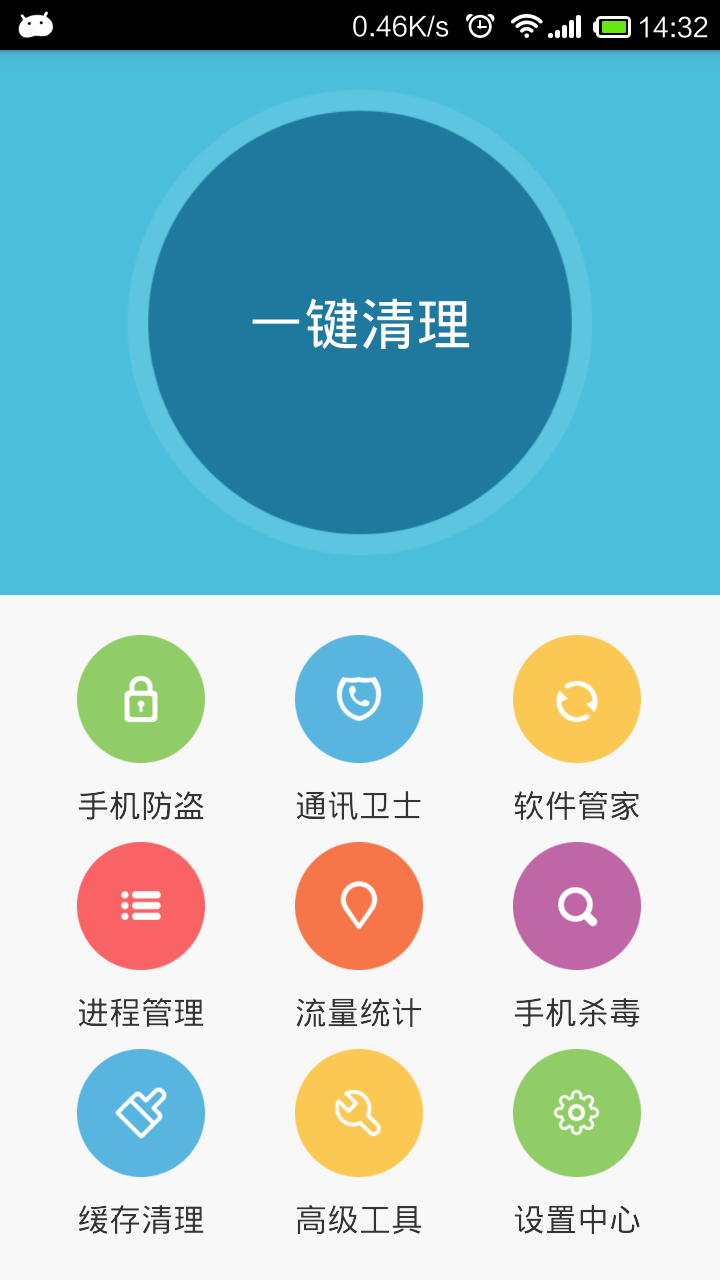The height and width of the screenshot is (1280, 720).
Task: Tap the 软件管家 text label
Action: (x=577, y=806)
